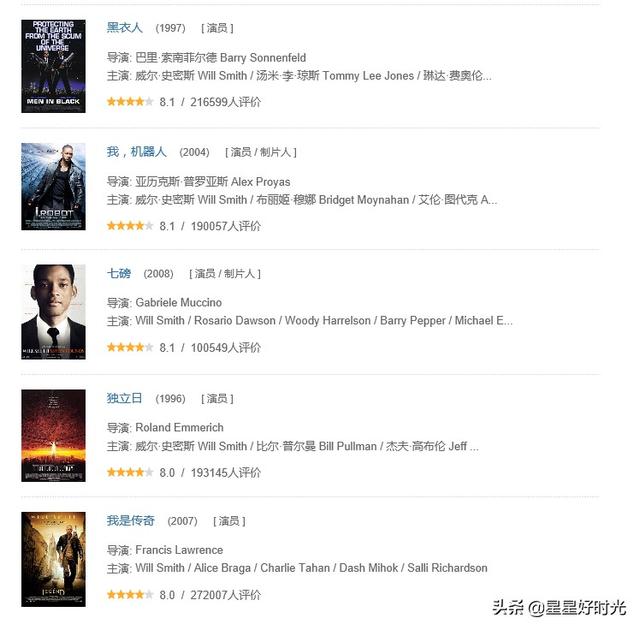Open the 独立日 title link
The image size is (640, 630).
(x=125, y=398)
